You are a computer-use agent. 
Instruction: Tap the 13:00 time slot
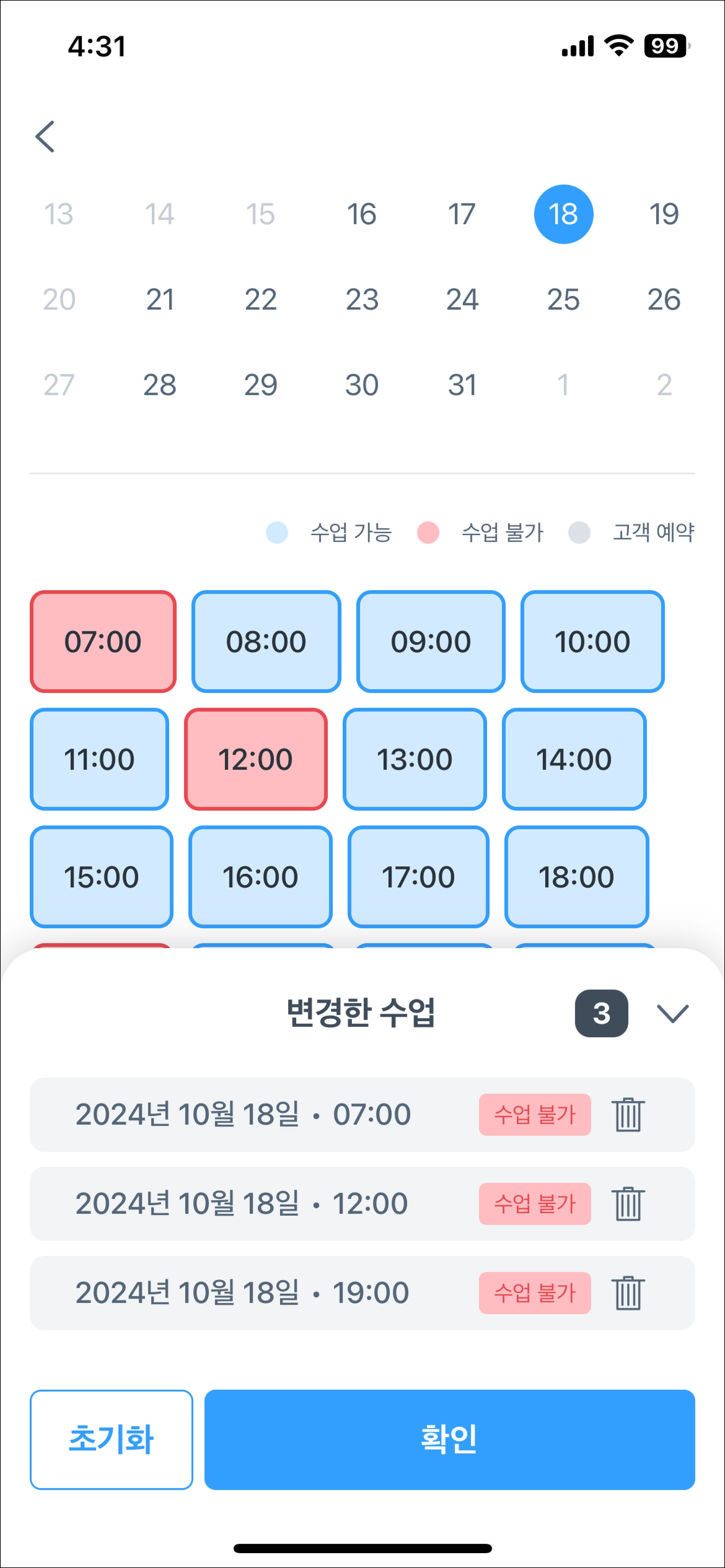click(x=415, y=759)
